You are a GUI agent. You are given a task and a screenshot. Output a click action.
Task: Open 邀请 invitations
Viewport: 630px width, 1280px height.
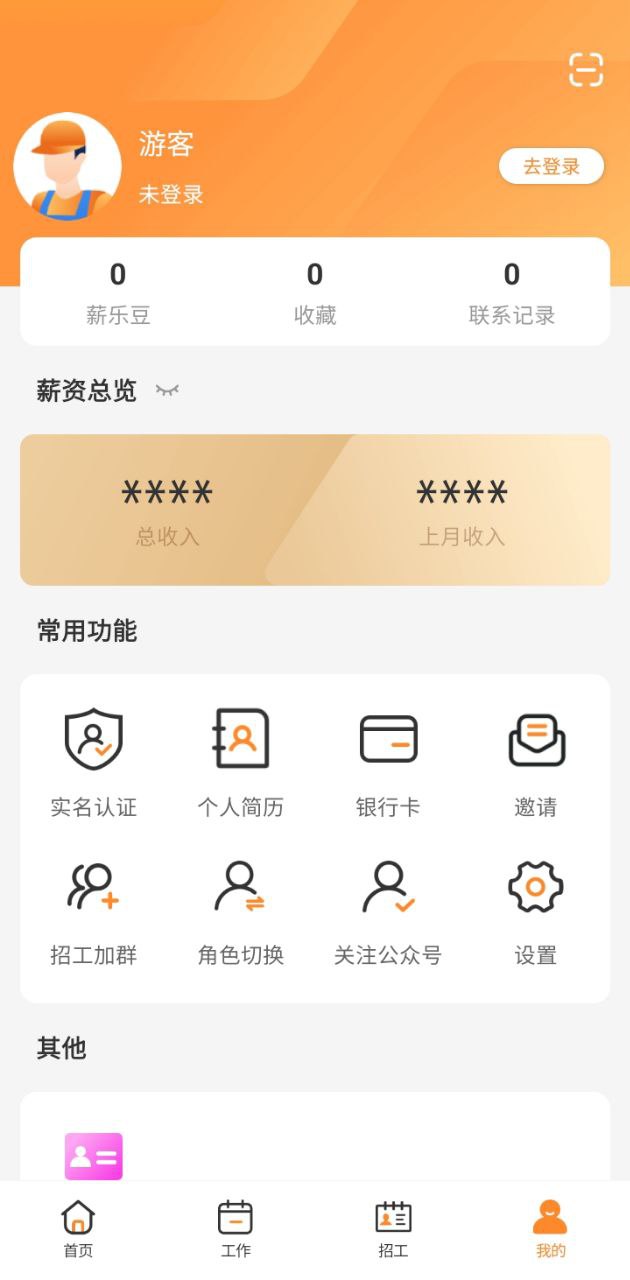536,762
